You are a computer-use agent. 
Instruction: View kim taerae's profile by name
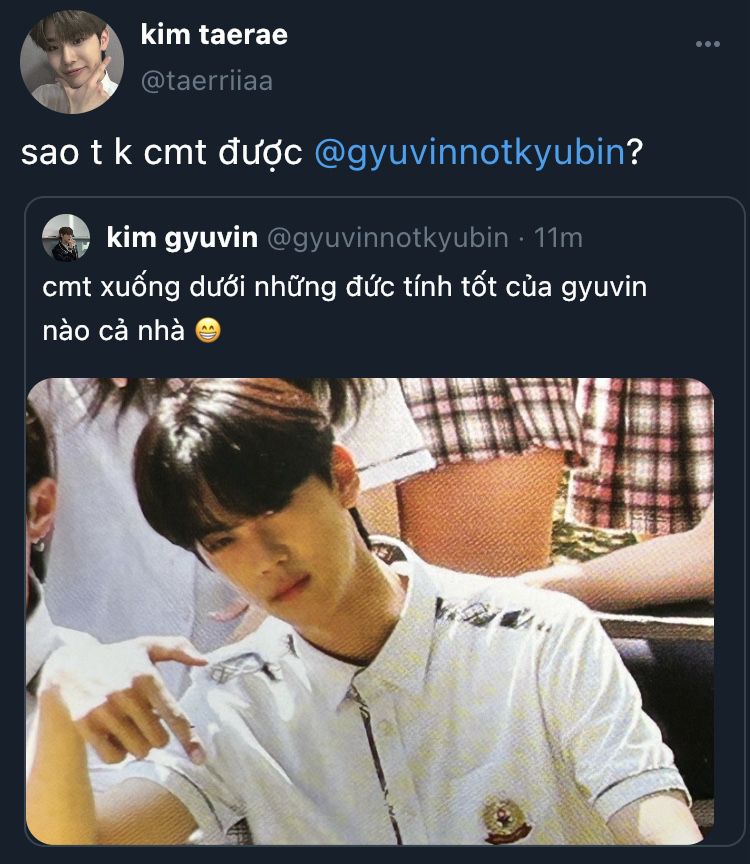click(x=213, y=36)
